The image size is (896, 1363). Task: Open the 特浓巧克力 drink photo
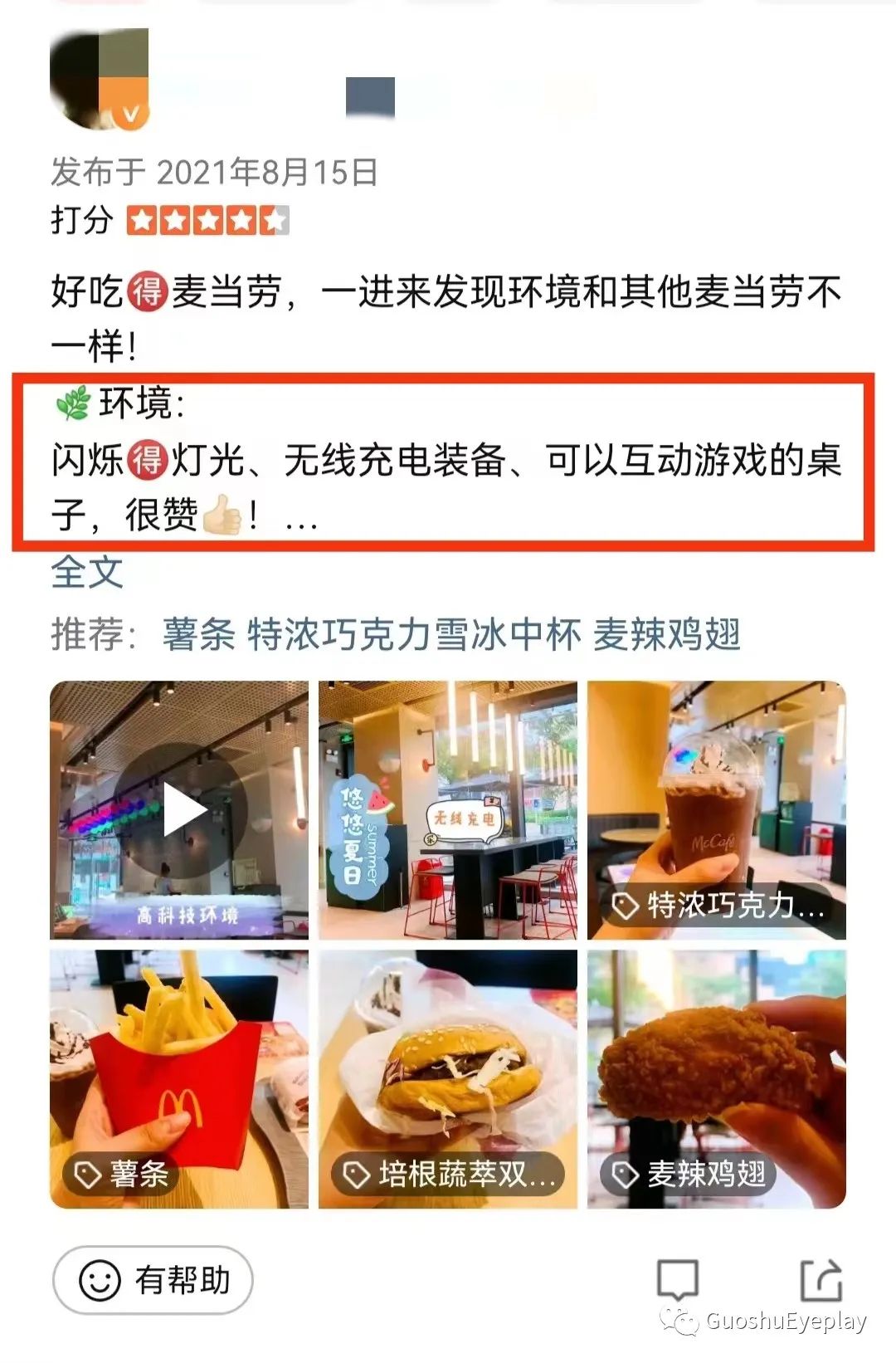(x=717, y=810)
